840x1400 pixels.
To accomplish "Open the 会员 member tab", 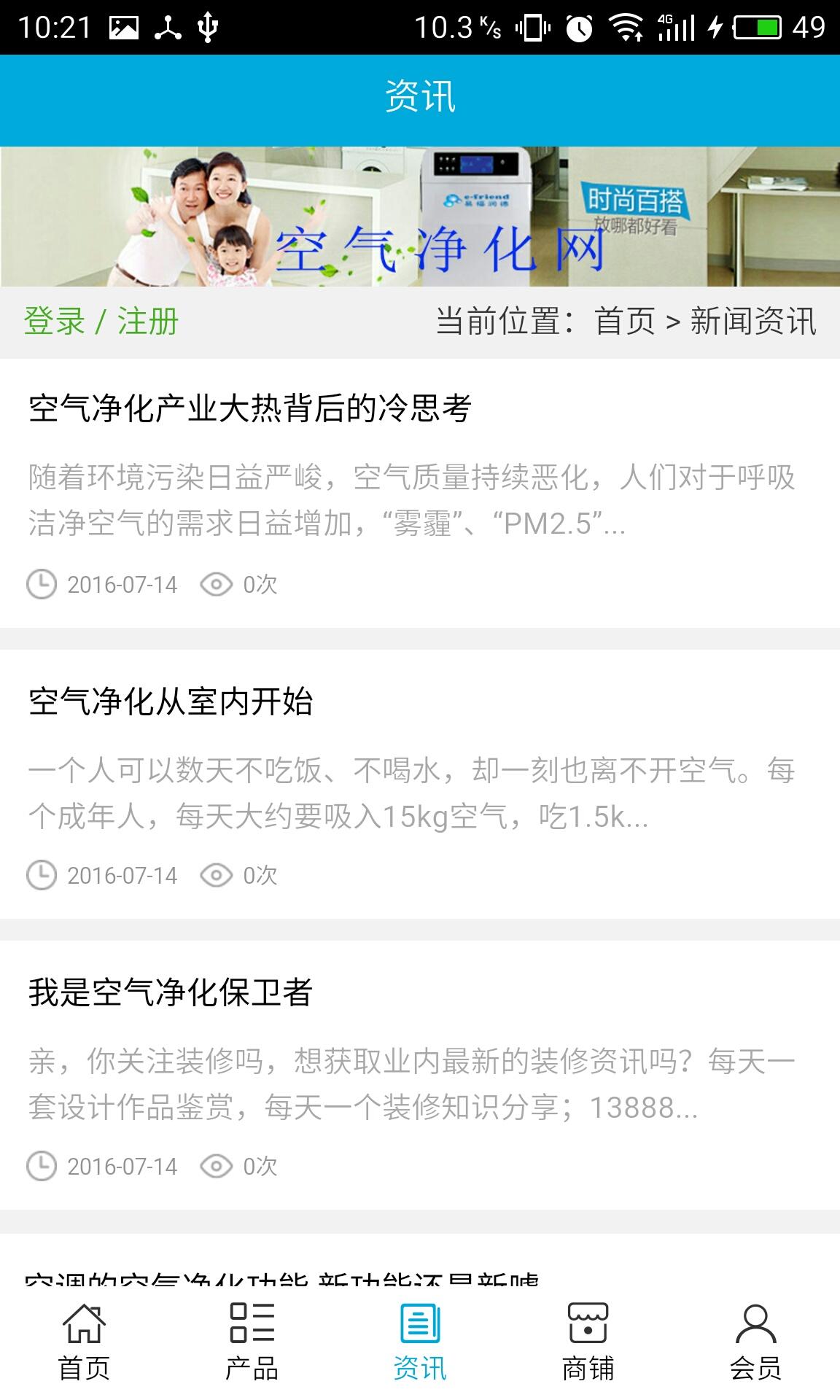I will click(x=755, y=1342).
